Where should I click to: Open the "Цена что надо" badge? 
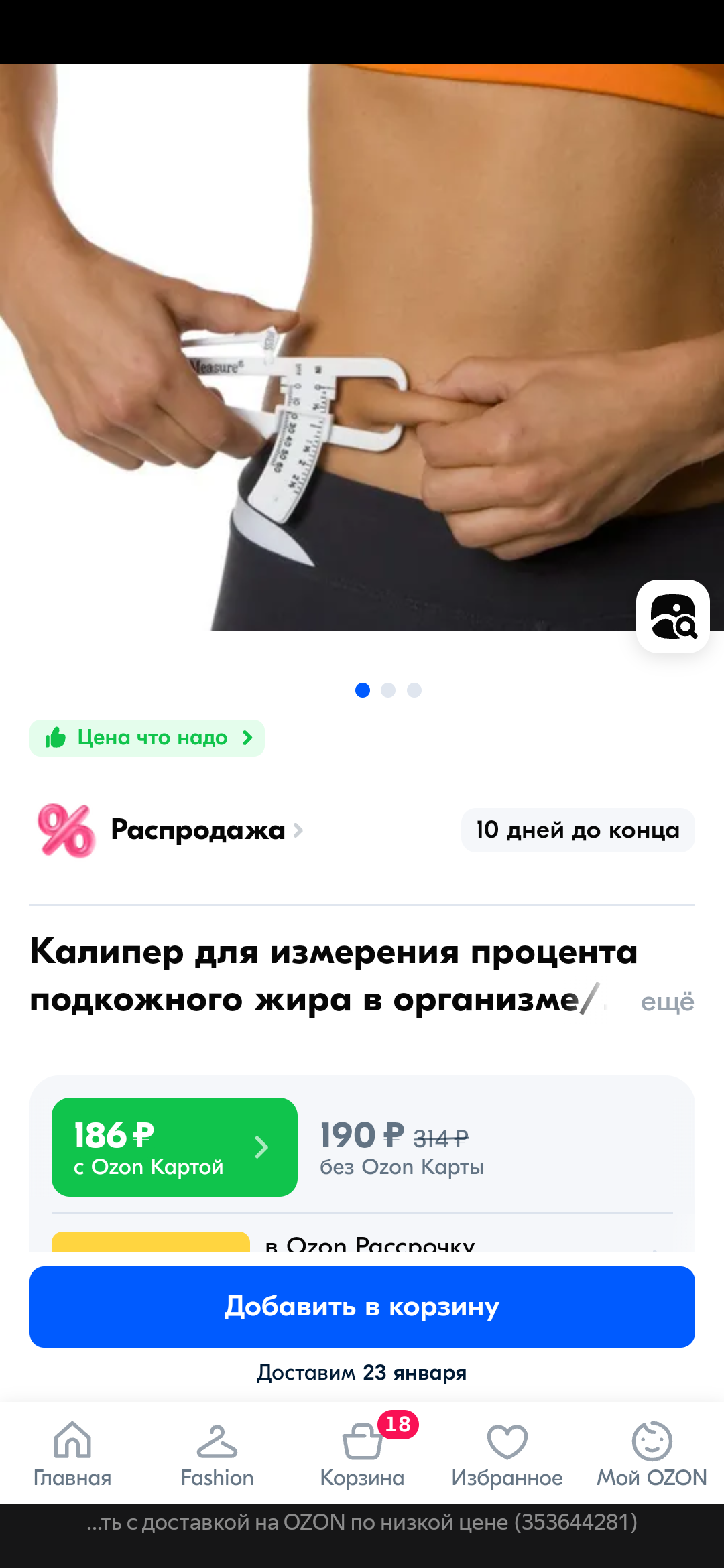pyautogui.click(x=147, y=738)
